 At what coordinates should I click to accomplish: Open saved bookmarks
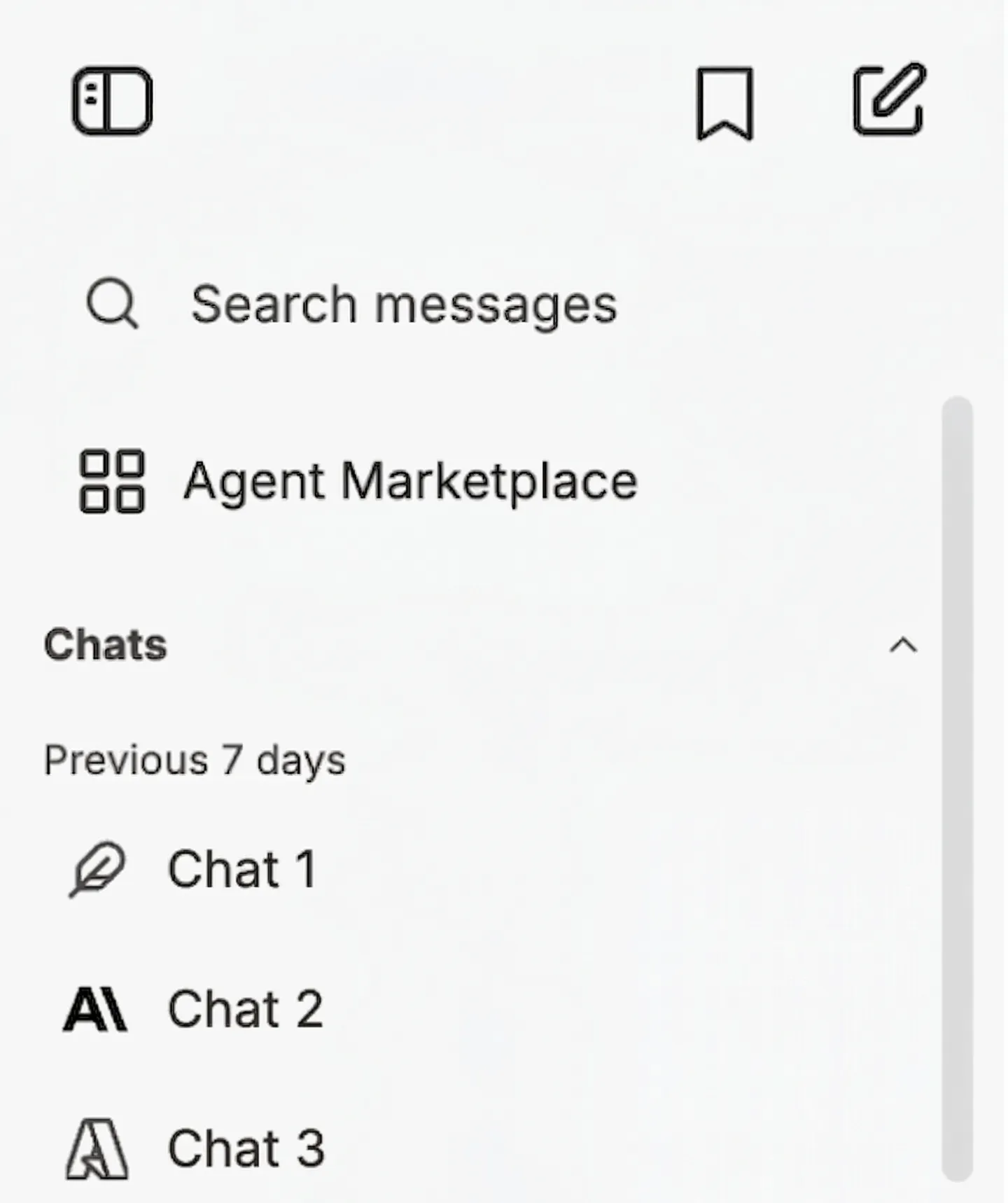(724, 103)
